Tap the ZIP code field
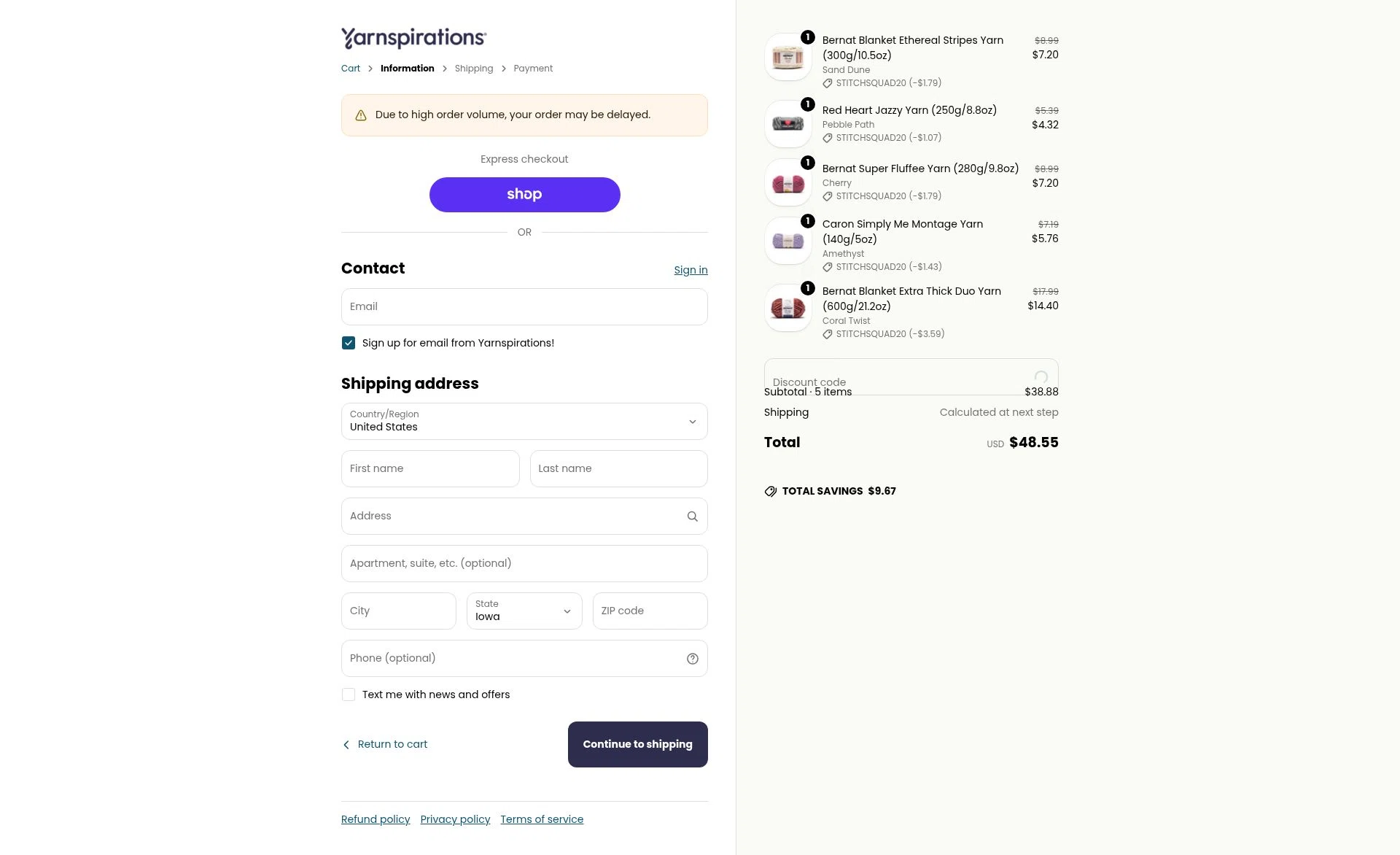Image resolution: width=1400 pixels, height=855 pixels. (649, 611)
